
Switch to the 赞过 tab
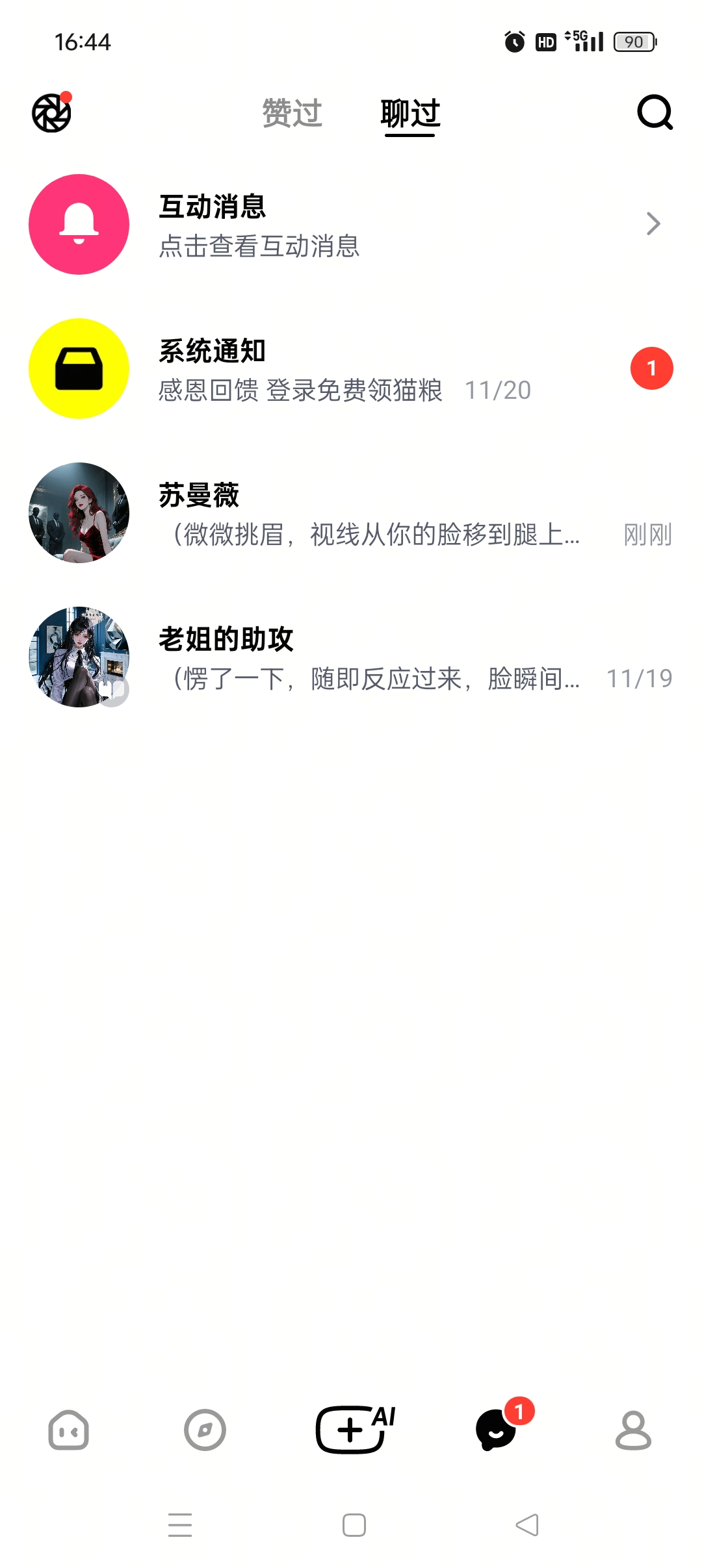[291, 114]
